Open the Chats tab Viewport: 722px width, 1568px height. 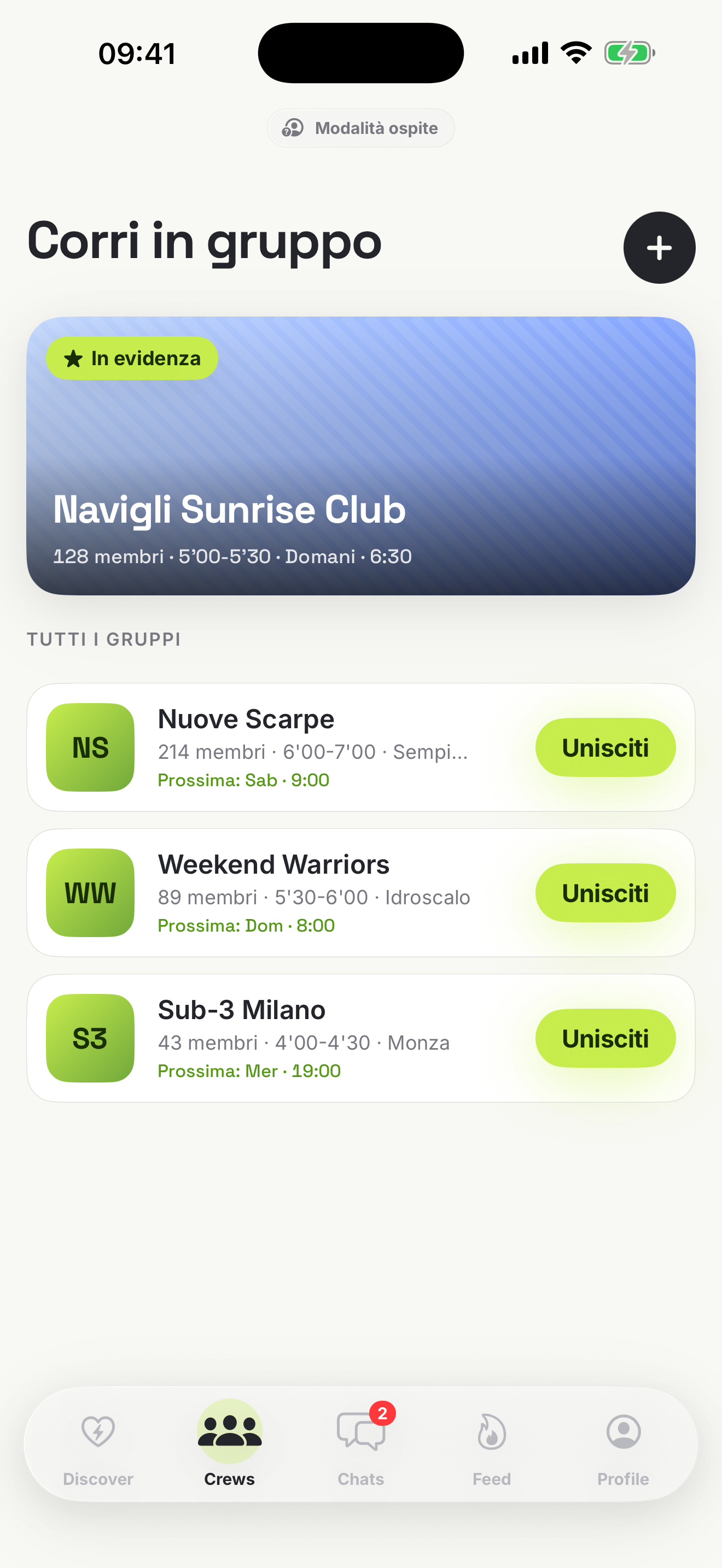(361, 1445)
